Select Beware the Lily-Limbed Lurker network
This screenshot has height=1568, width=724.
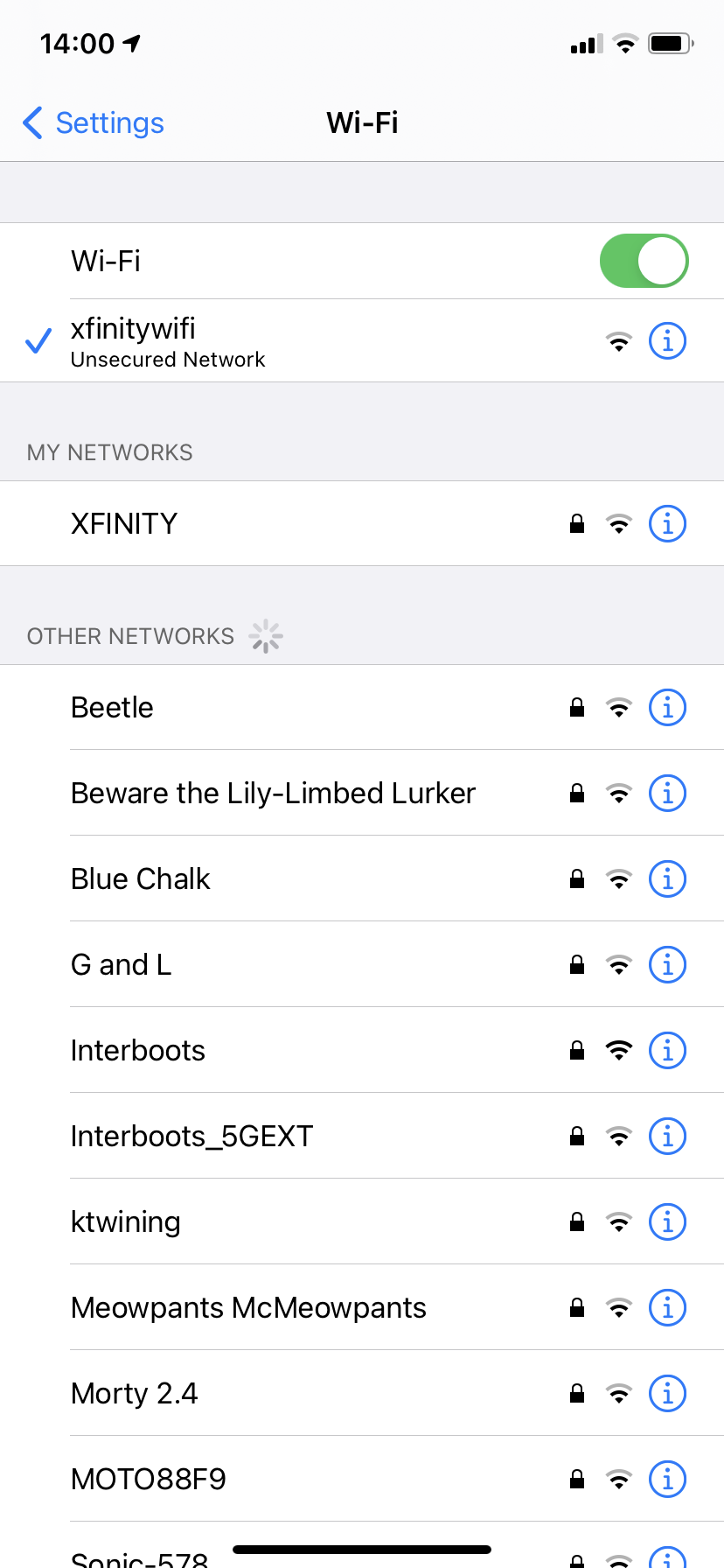pyautogui.click(x=273, y=793)
